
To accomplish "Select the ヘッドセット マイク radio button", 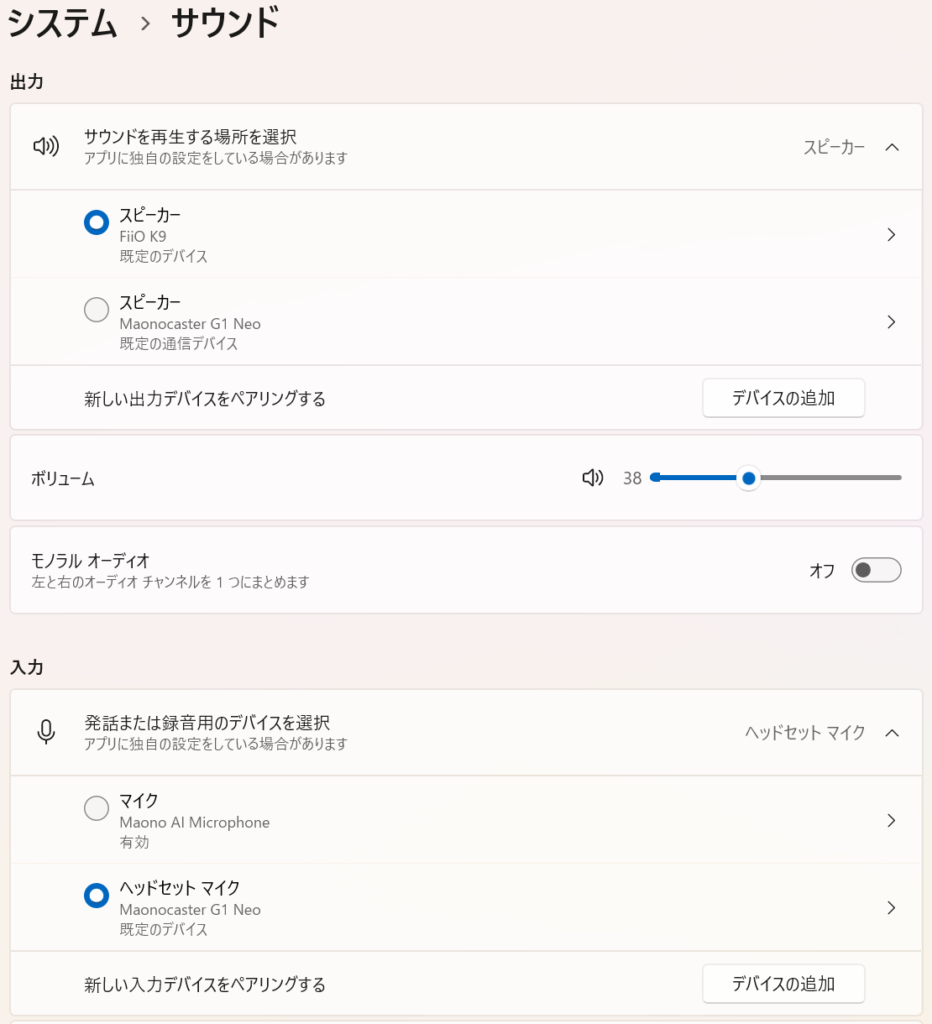I will [x=96, y=896].
